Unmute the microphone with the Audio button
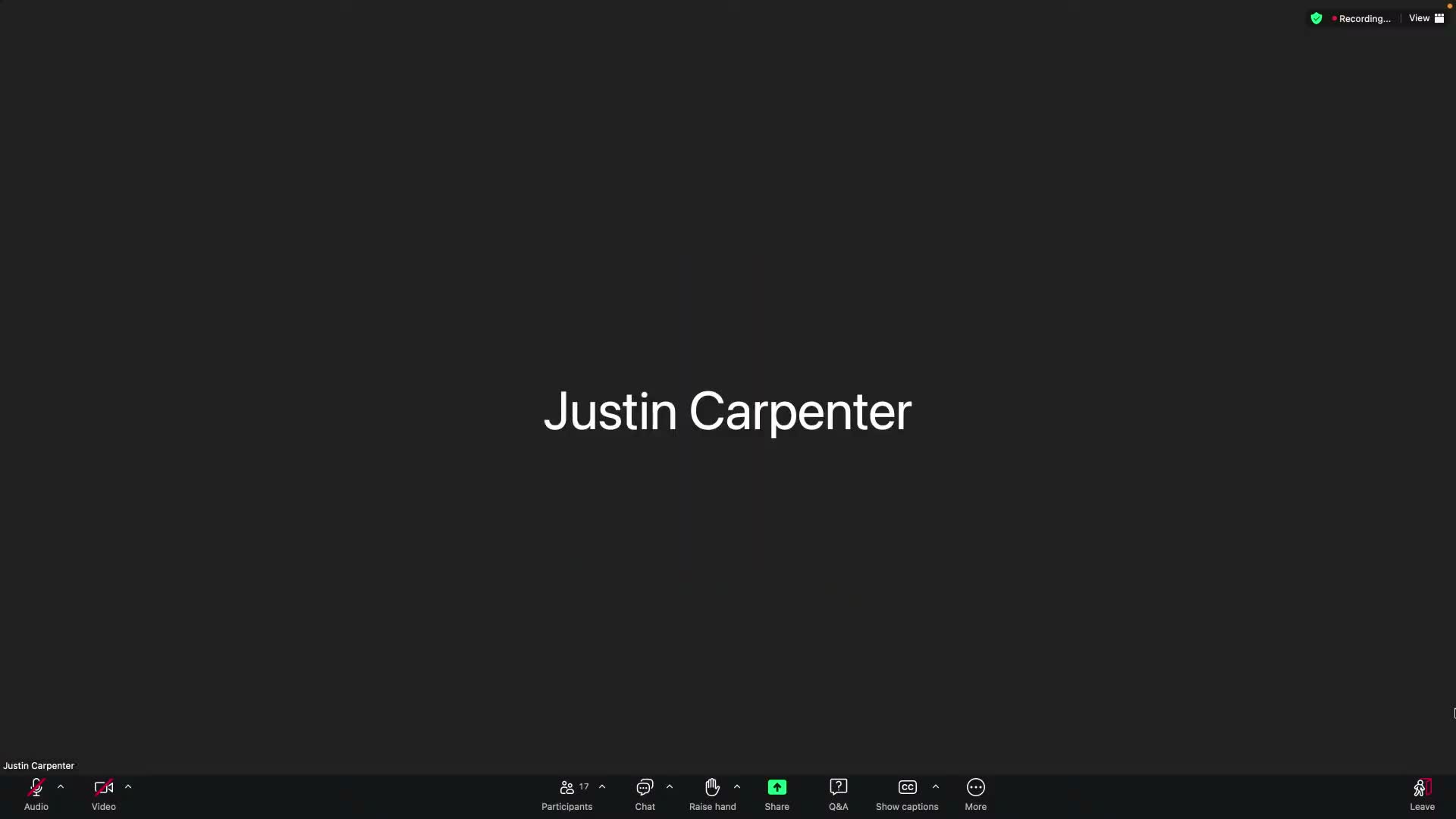The image size is (1456, 819). [36, 794]
